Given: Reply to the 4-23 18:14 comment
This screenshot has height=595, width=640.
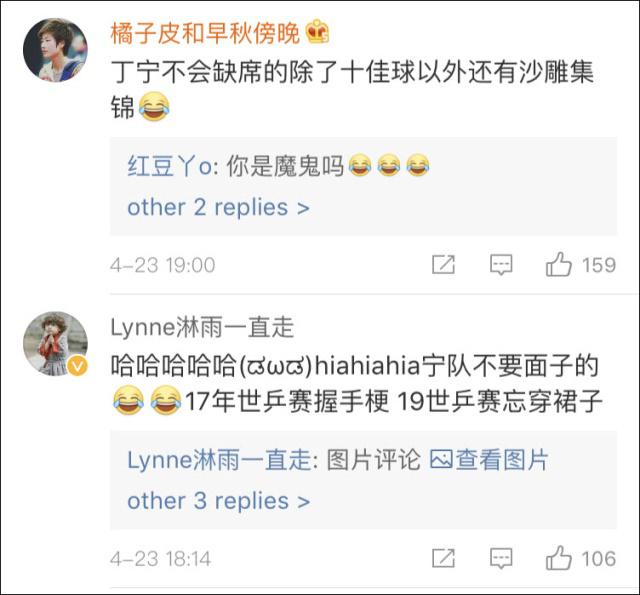Looking at the screenshot, I should [501, 558].
